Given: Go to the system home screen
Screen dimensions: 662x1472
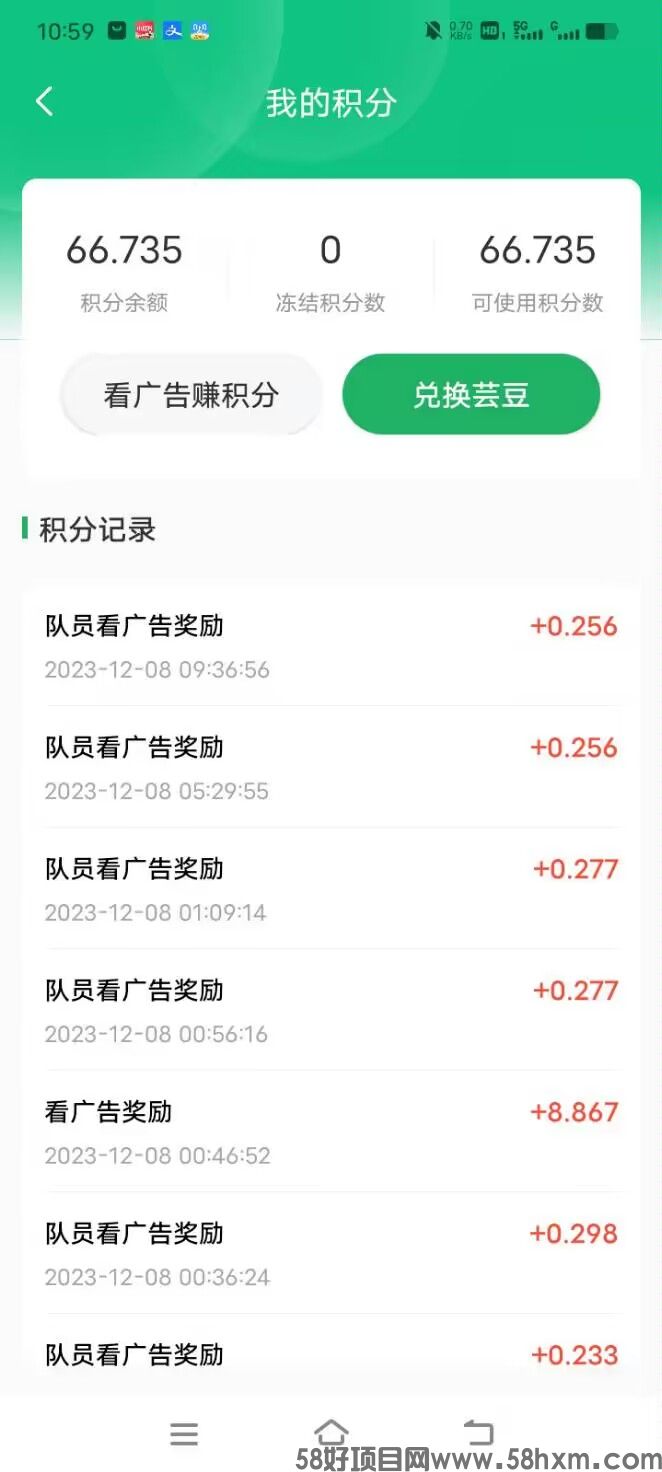Looking at the screenshot, I should click(x=331, y=1432).
